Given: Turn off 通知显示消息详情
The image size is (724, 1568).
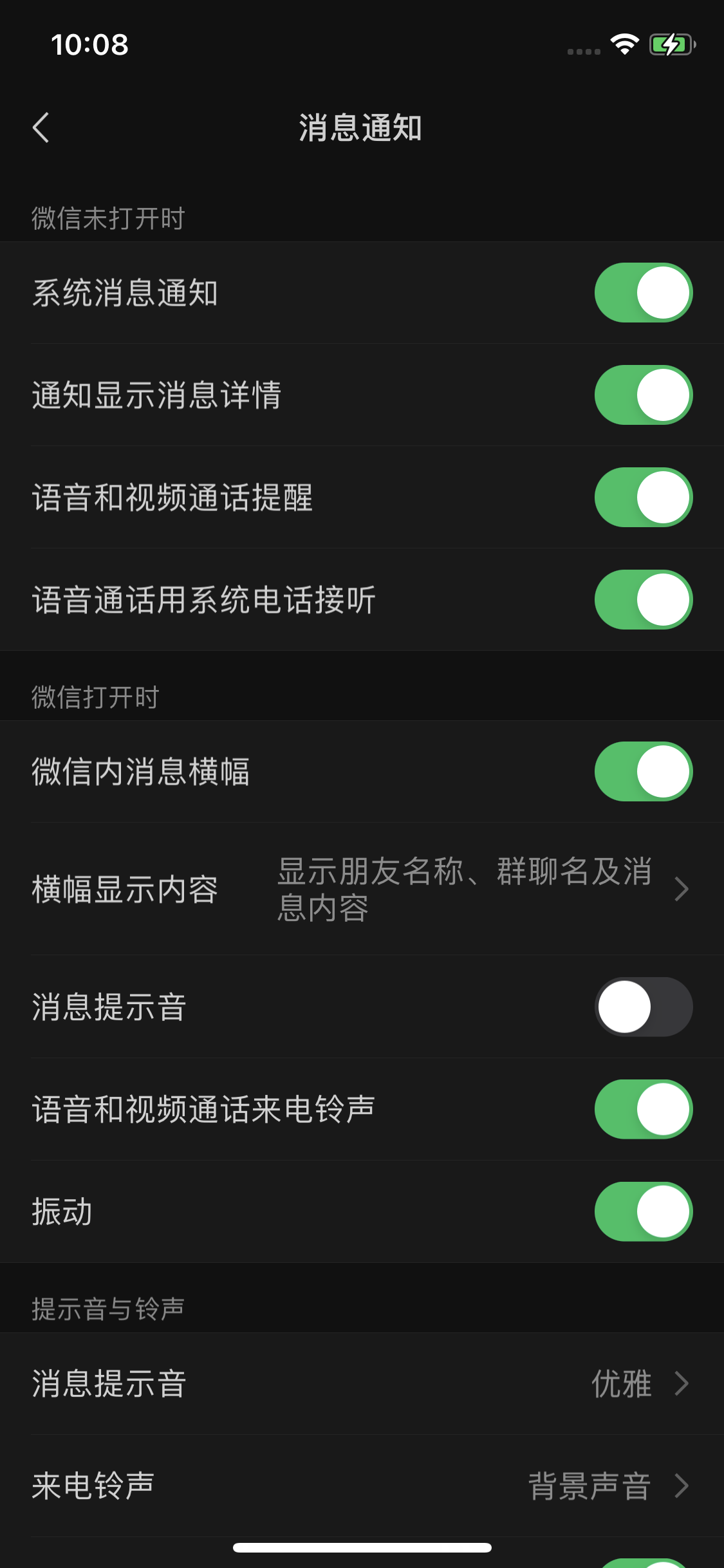Looking at the screenshot, I should coord(643,395).
